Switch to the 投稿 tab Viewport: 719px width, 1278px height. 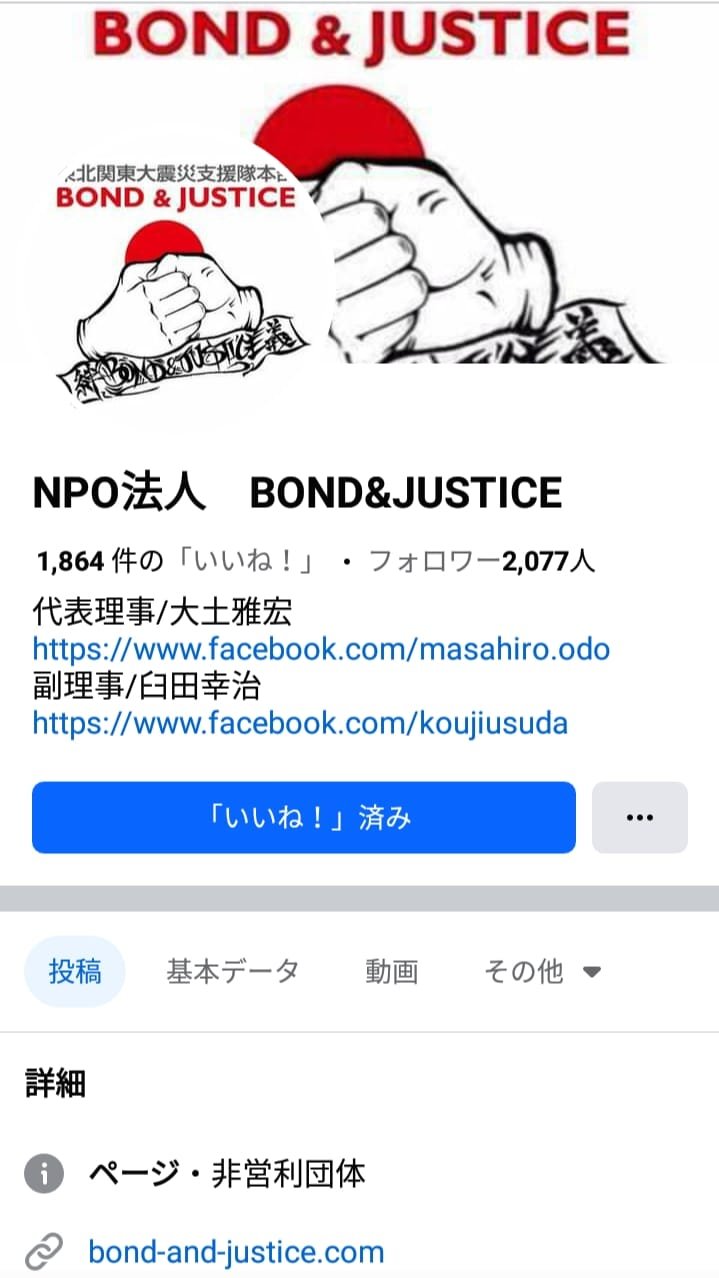(x=75, y=971)
